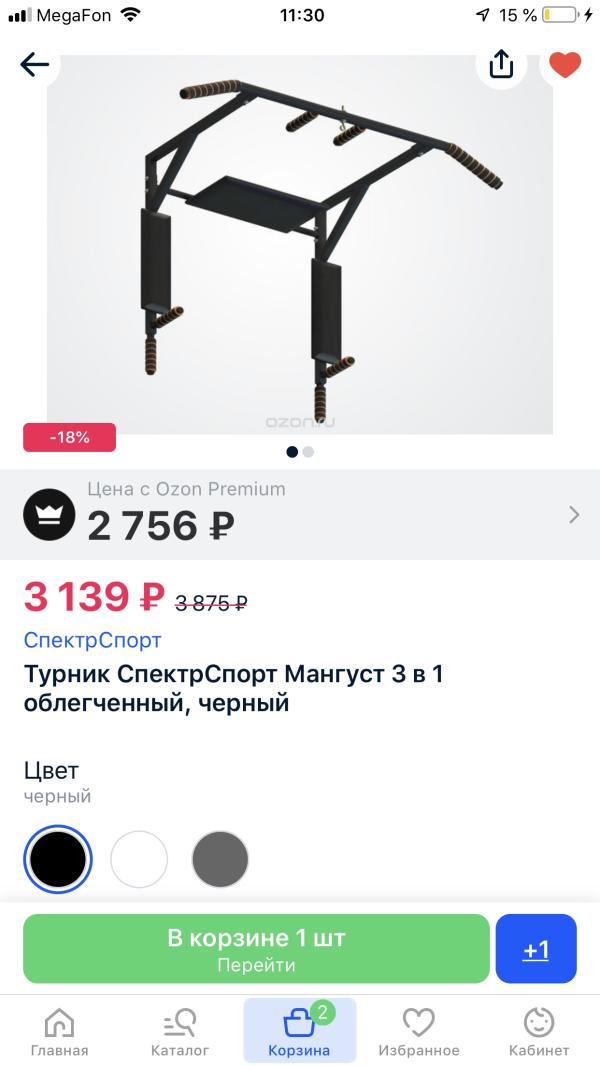Open the Каталог tab
Image resolution: width=600 pixels, height=1066 pixels.
(180, 1031)
